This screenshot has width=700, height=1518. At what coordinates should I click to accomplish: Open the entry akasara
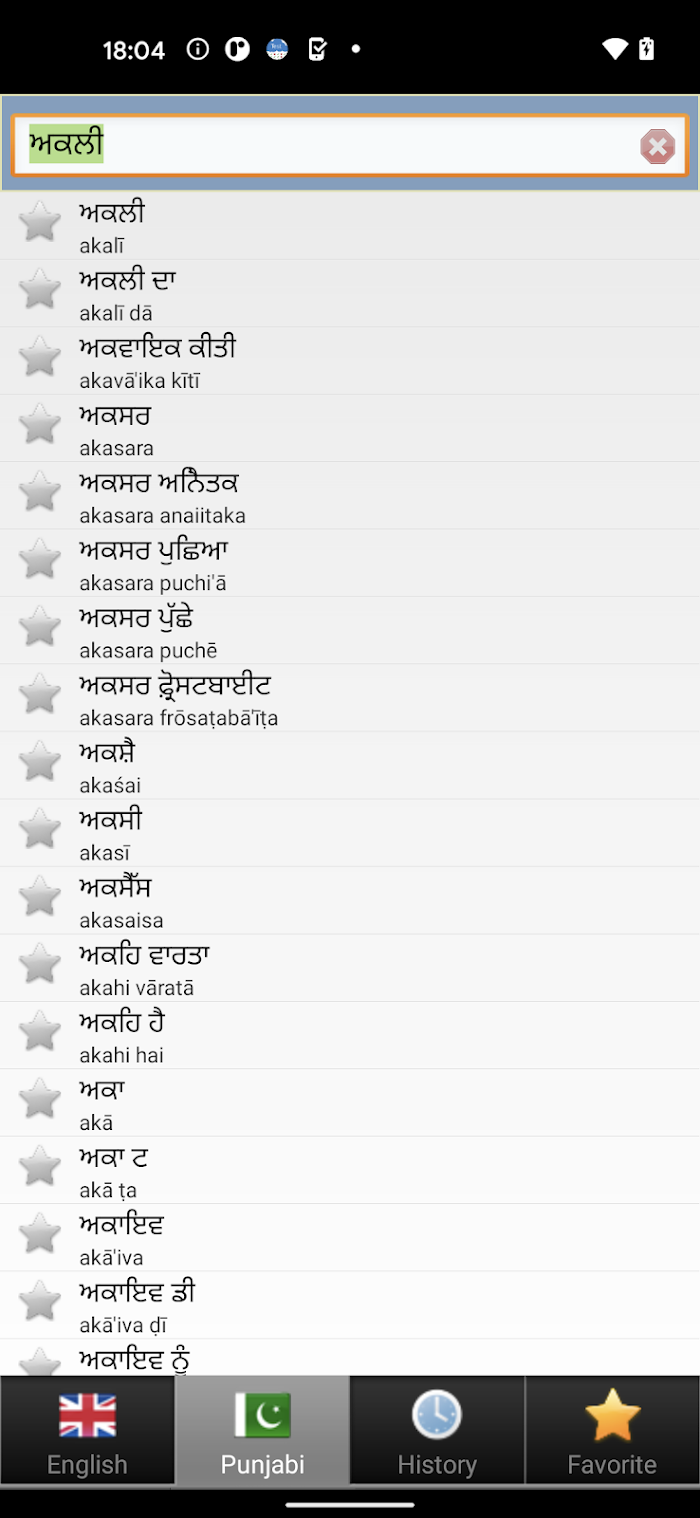350,428
